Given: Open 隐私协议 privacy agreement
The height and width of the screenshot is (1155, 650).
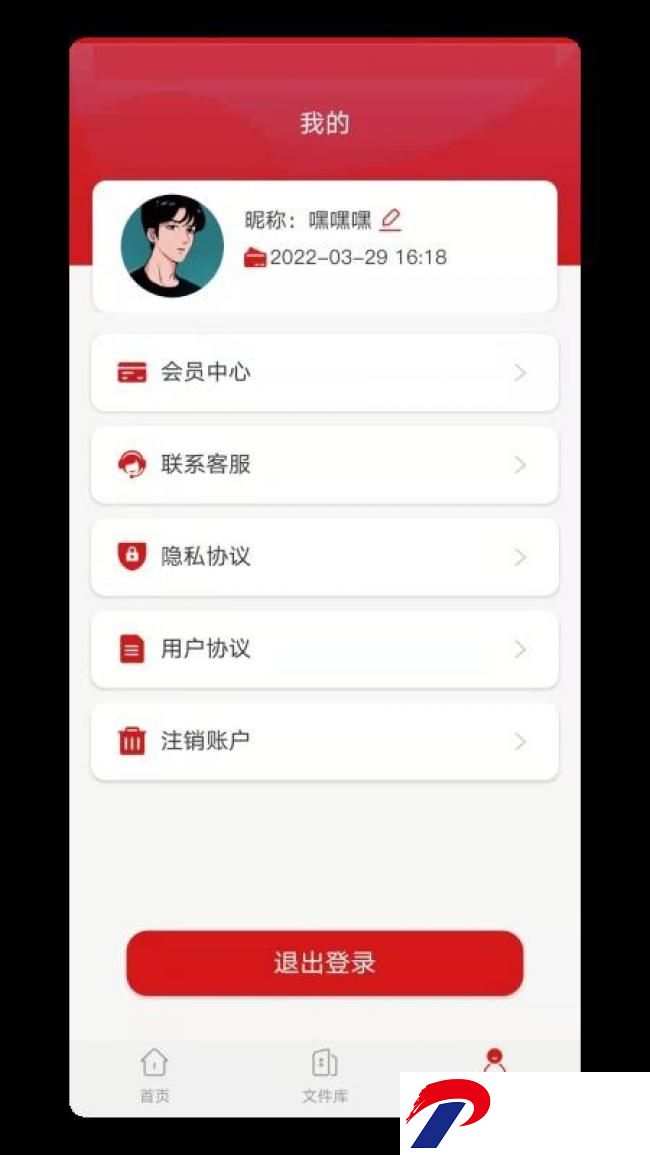Looking at the screenshot, I should pyautogui.click(x=324, y=557).
